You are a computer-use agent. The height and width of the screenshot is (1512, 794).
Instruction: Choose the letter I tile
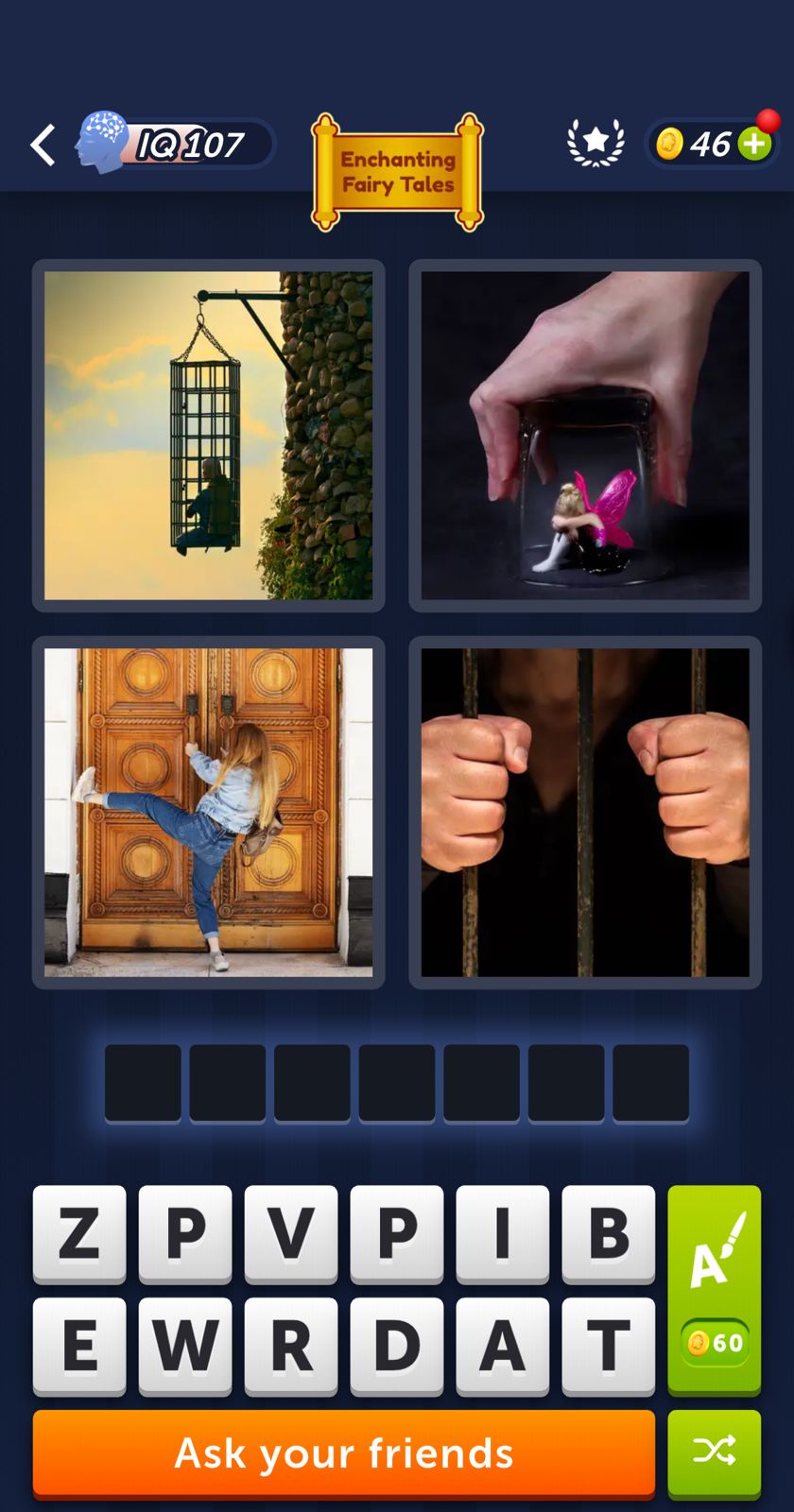pos(503,1233)
